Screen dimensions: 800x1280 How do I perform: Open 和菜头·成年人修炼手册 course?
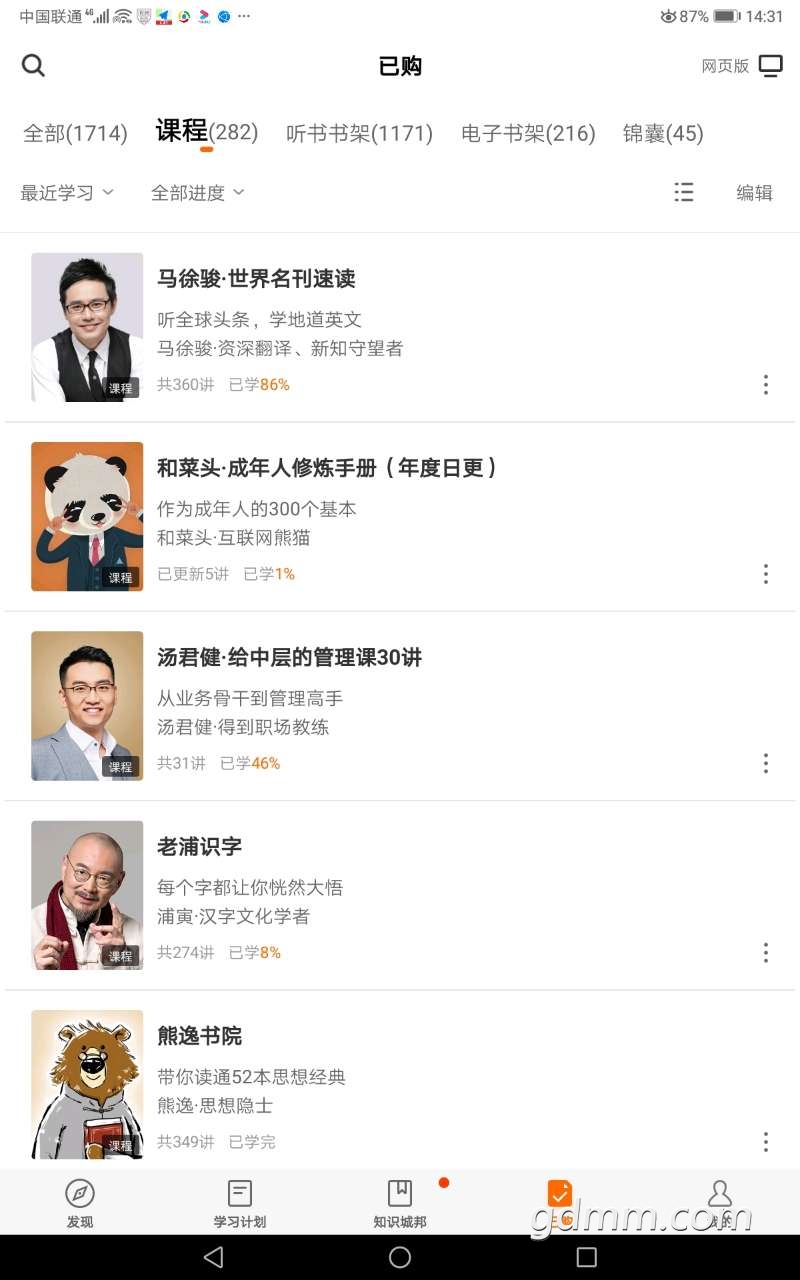[326, 468]
